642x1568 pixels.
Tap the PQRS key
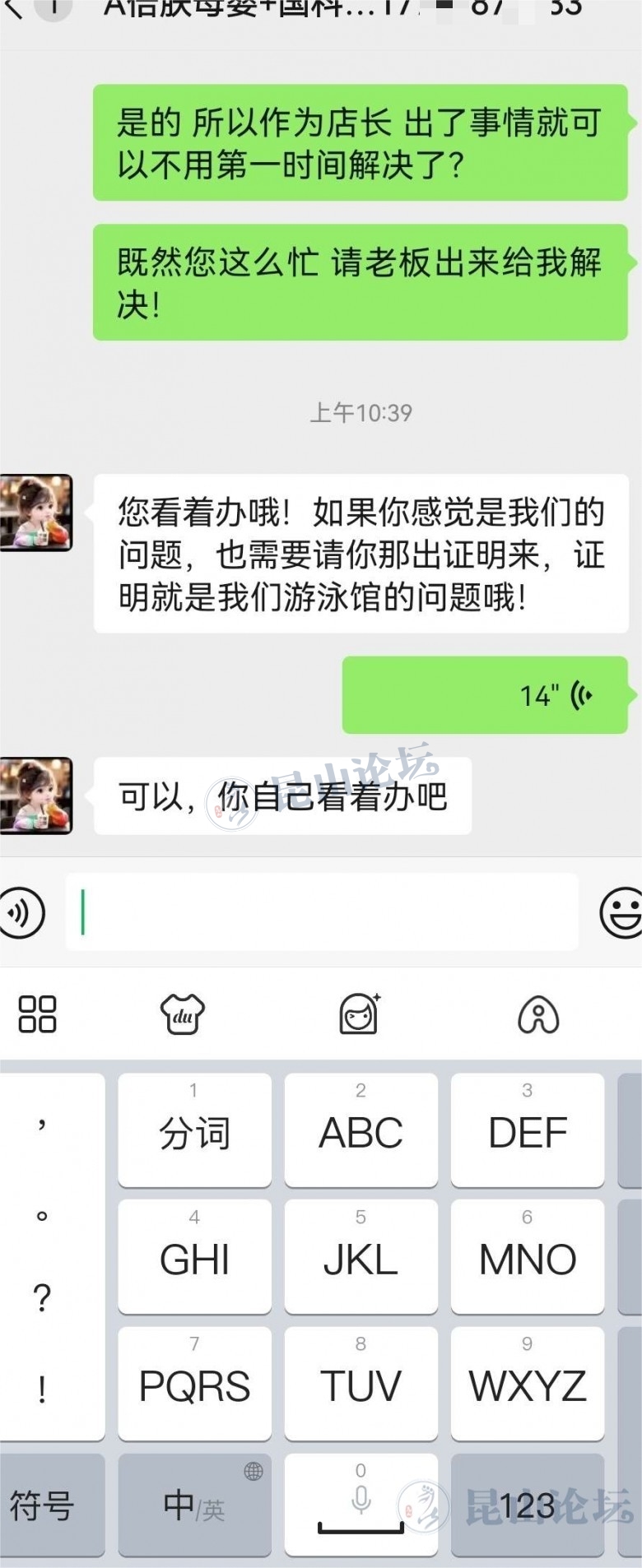(x=194, y=1383)
